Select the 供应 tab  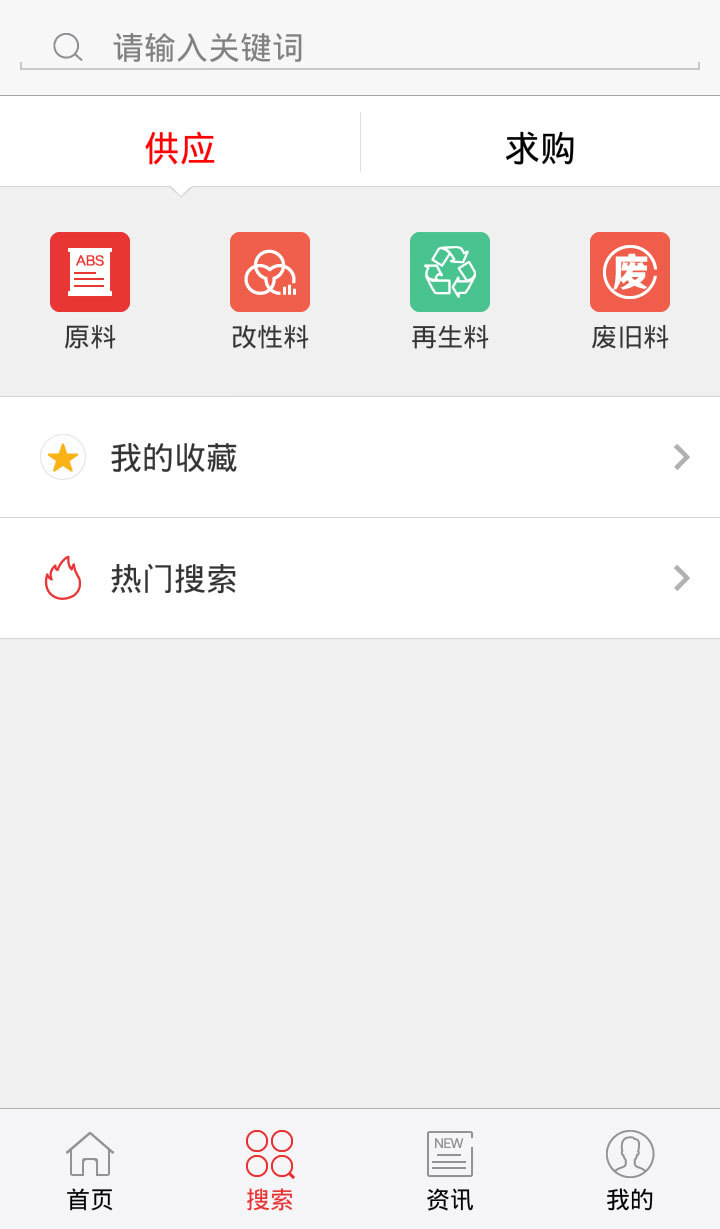[180, 148]
